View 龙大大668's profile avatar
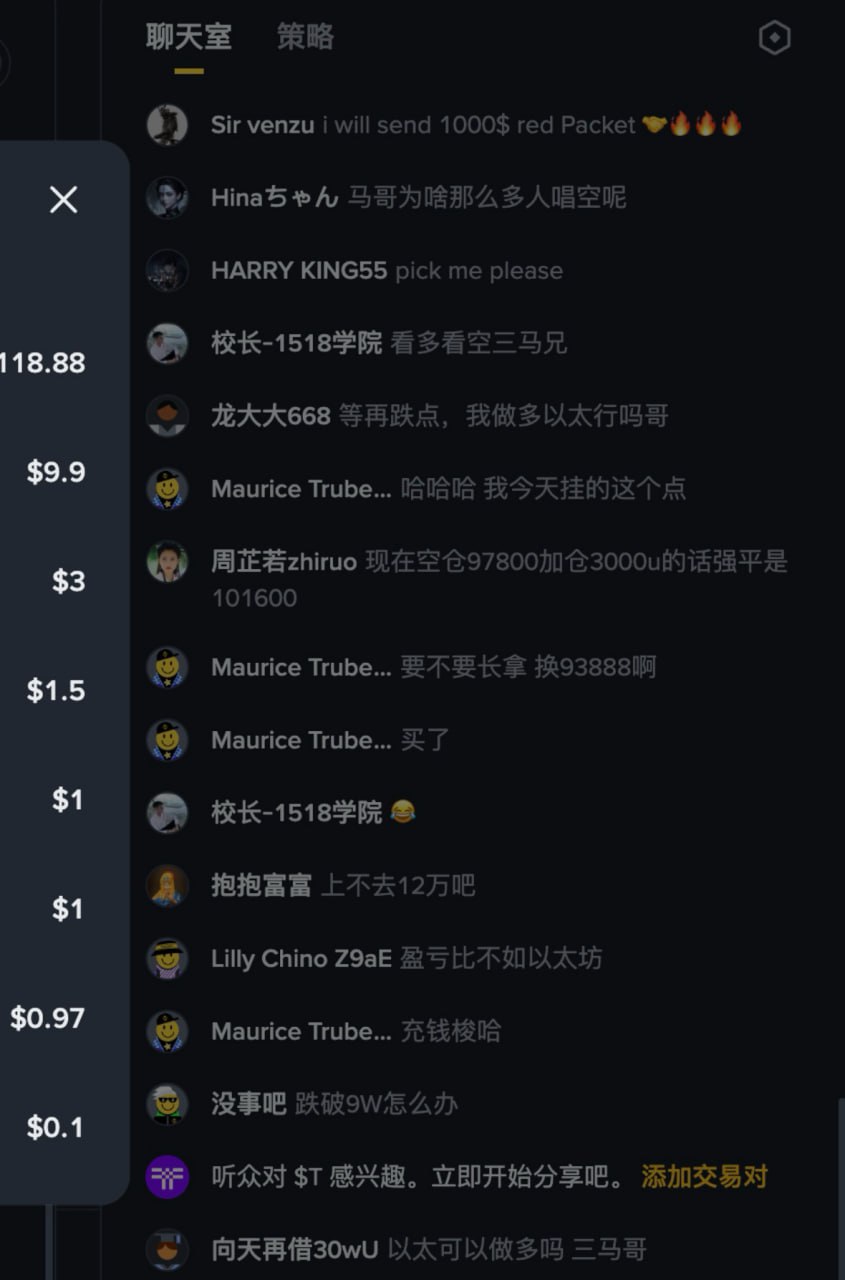This screenshot has width=845, height=1280. [x=167, y=416]
